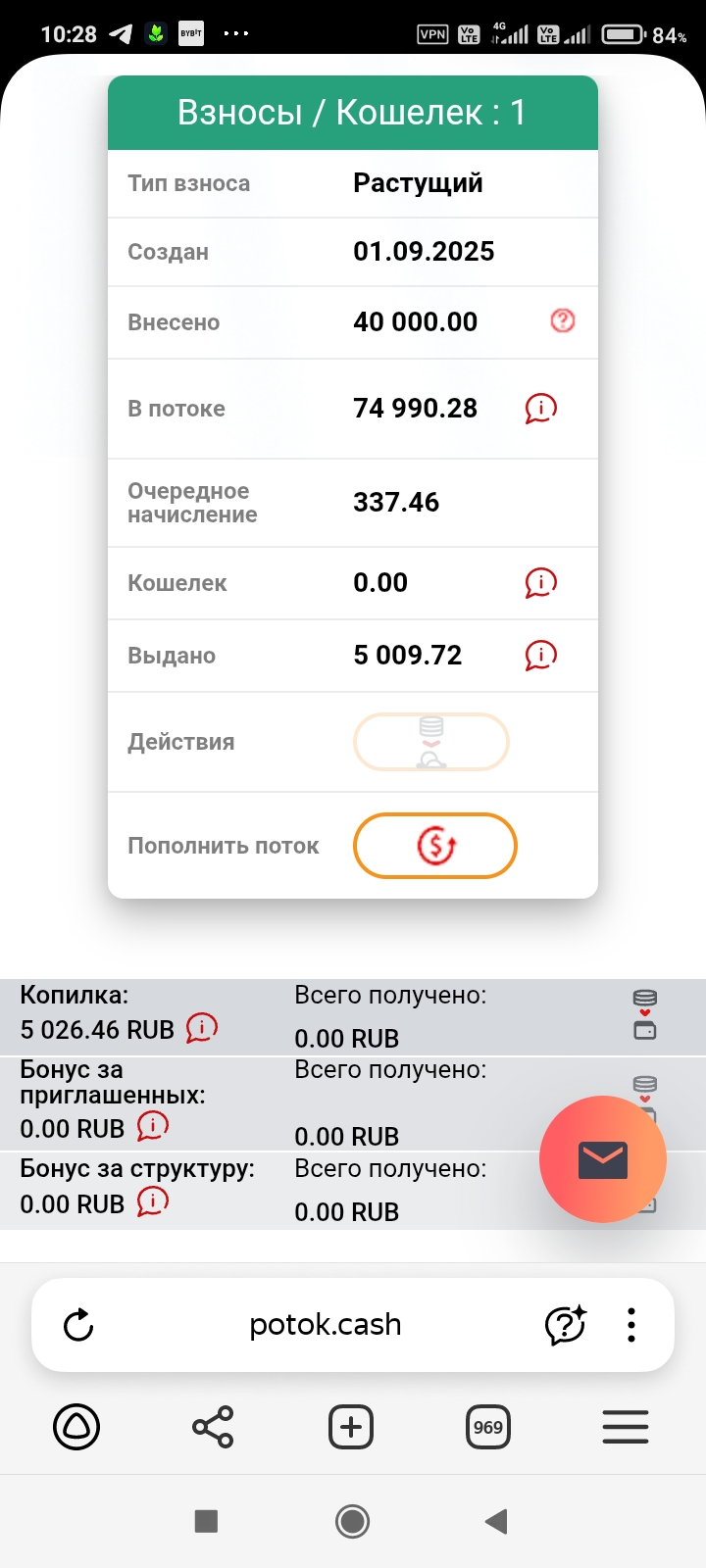Open the help icon next to Внесено
Image resolution: width=706 pixels, height=1568 pixels.
coord(562,320)
